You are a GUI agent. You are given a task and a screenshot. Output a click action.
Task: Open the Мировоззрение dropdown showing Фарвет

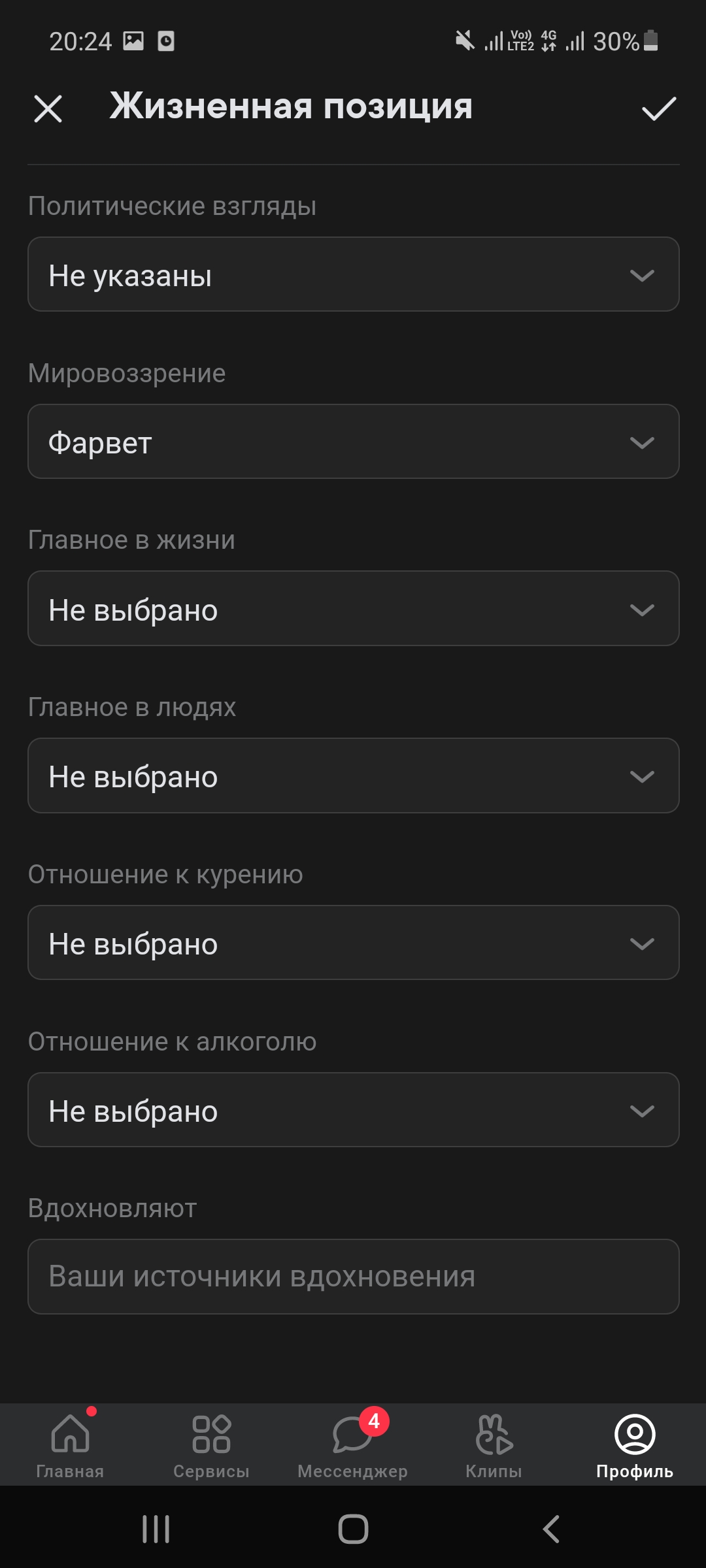pyautogui.click(x=353, y=442)
